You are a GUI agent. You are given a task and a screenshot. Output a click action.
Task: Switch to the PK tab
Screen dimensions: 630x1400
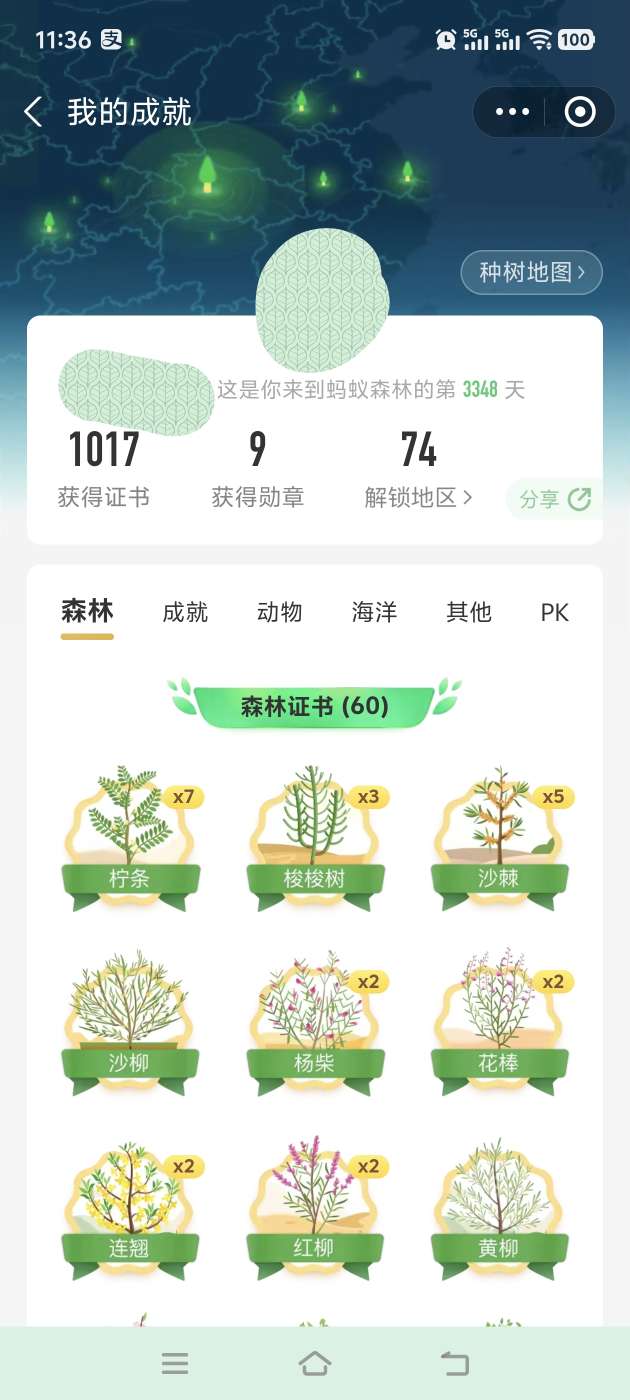(554, 612)
